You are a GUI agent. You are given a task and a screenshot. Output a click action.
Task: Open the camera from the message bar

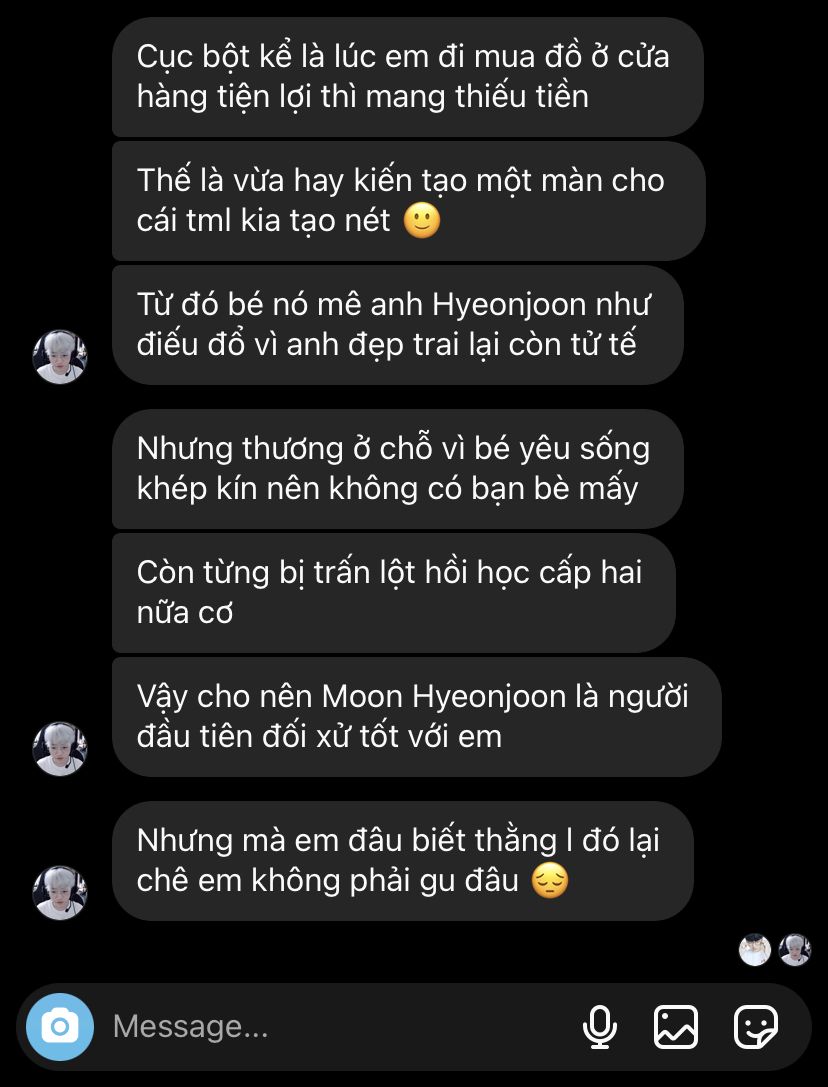point(60,1026)
